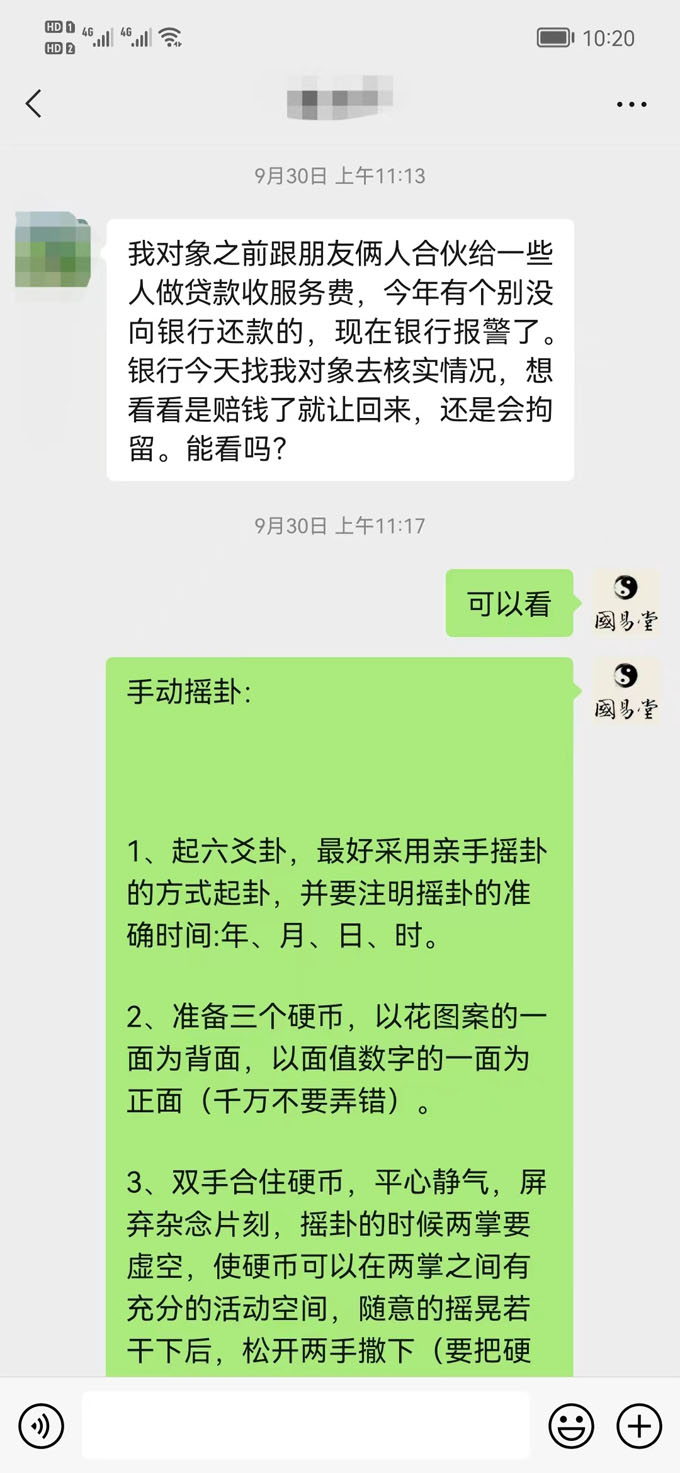
Task: Open the emoji picker
Action: point(571,1425)
